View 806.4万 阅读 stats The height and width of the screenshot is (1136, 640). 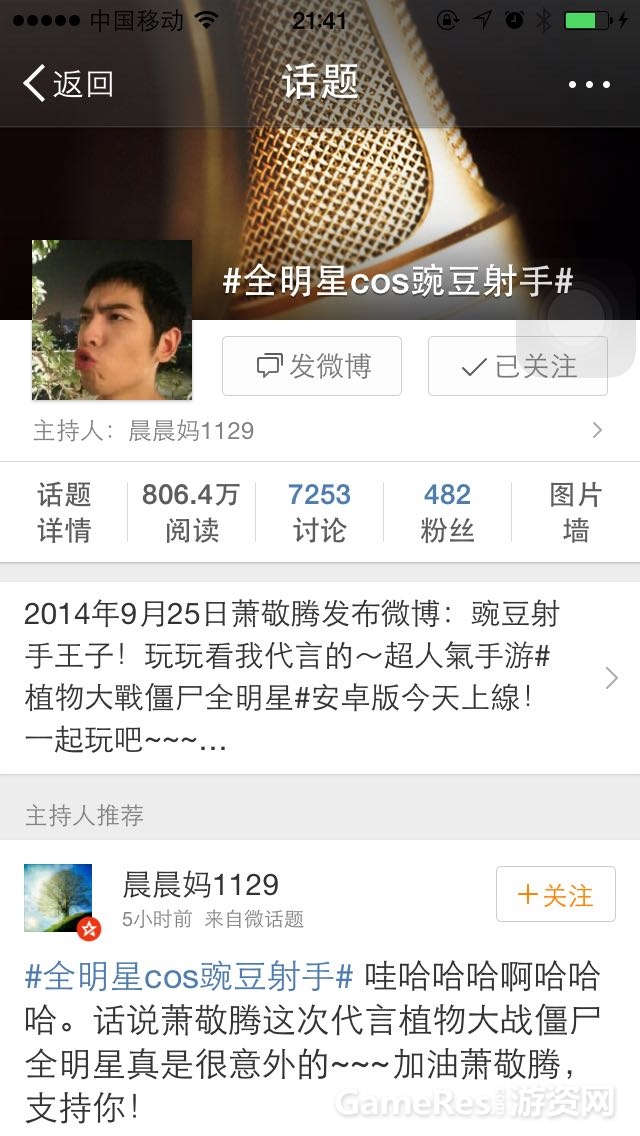191,512
